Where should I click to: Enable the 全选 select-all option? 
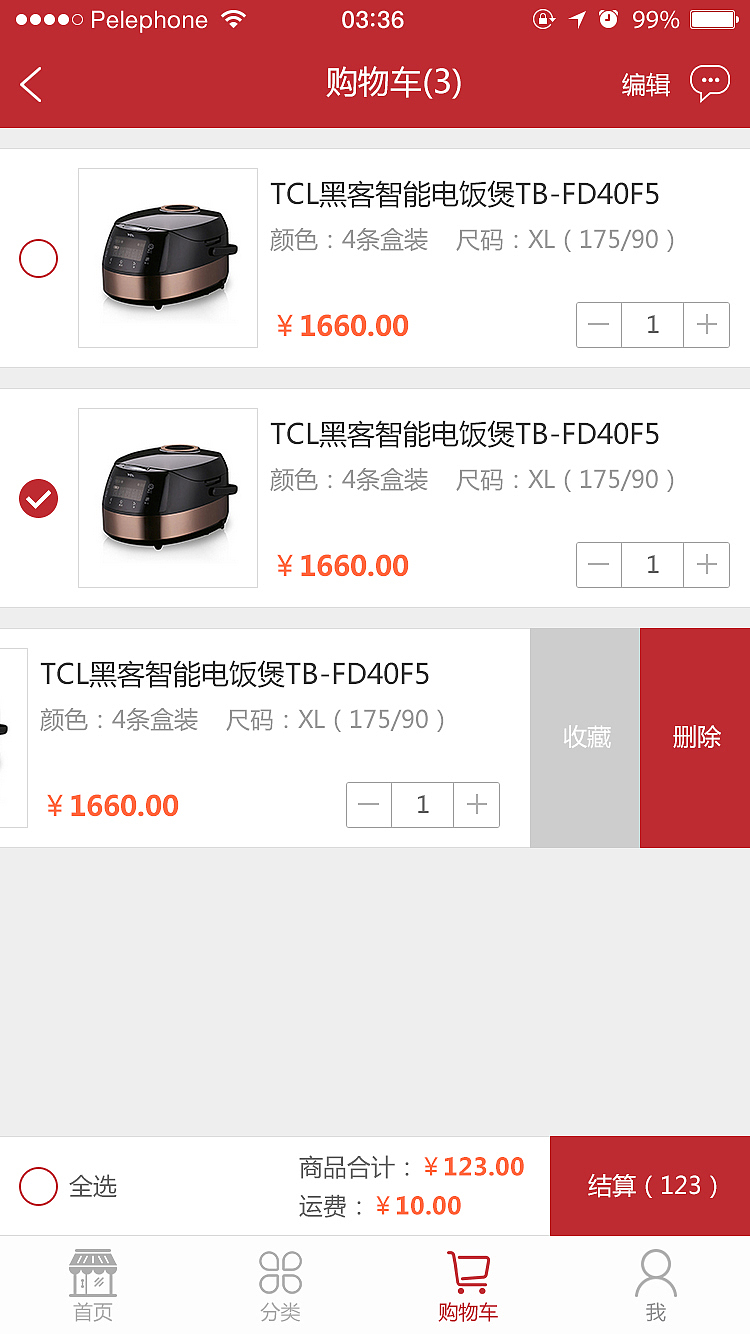point(38,1186)
